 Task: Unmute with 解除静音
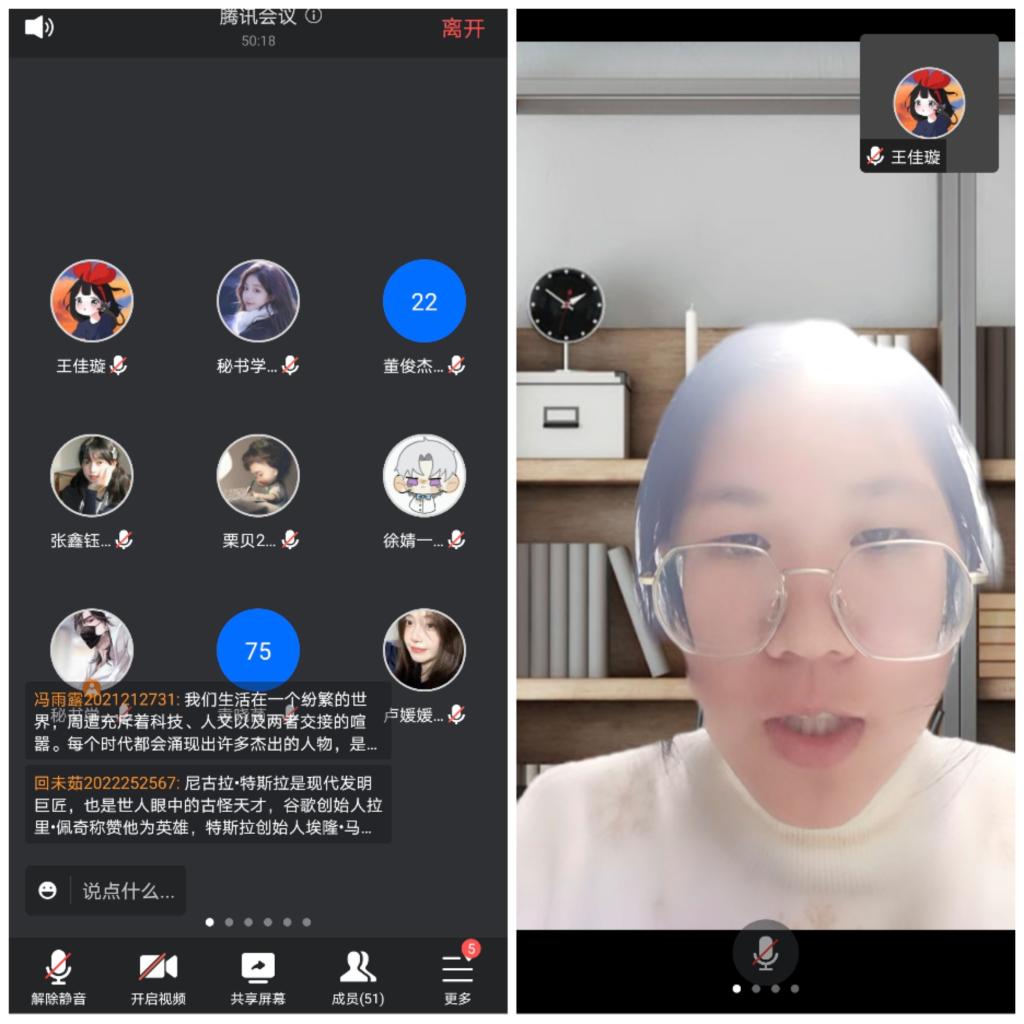pos(58,977)
